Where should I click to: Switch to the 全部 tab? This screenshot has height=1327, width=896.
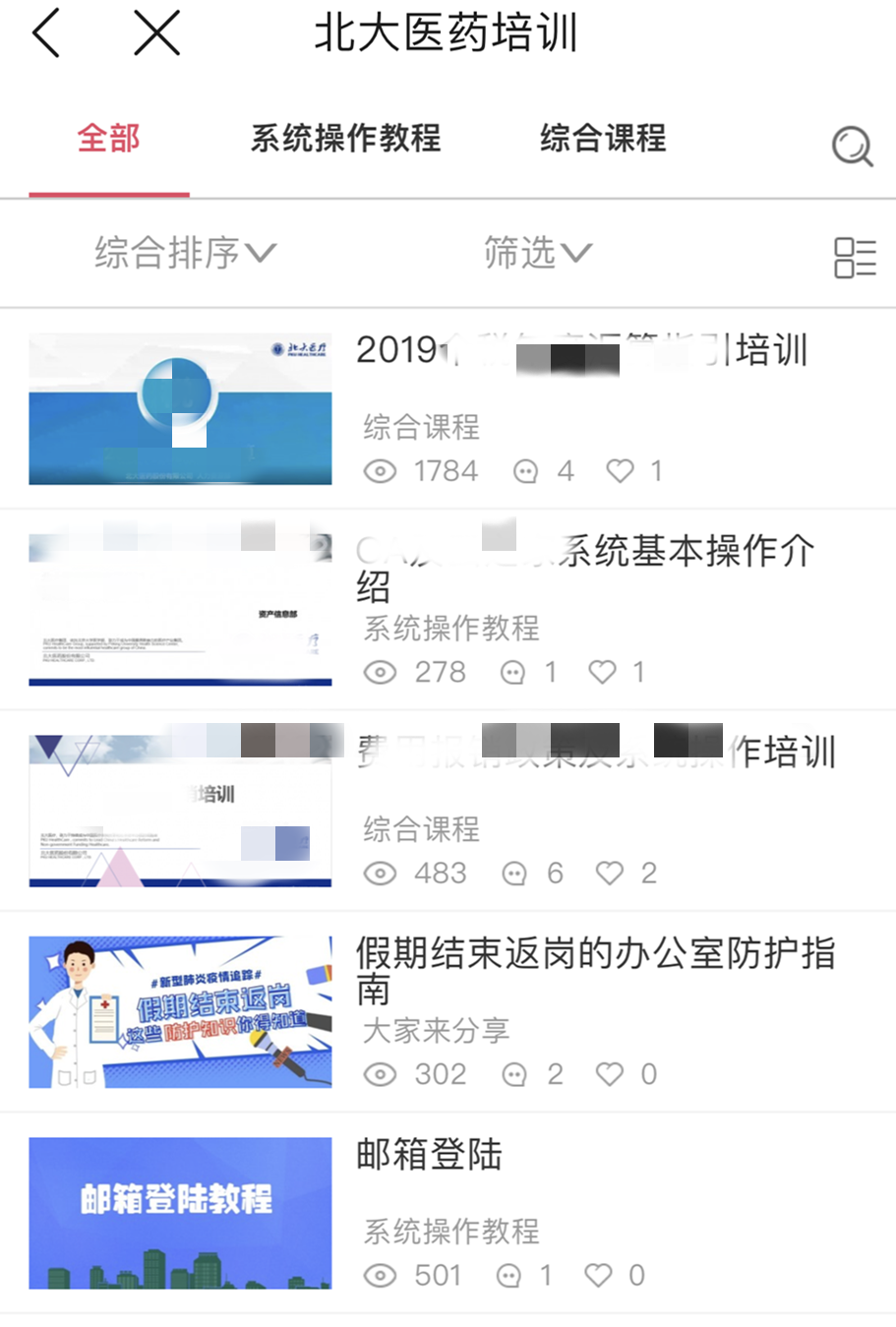pos(108,139)
